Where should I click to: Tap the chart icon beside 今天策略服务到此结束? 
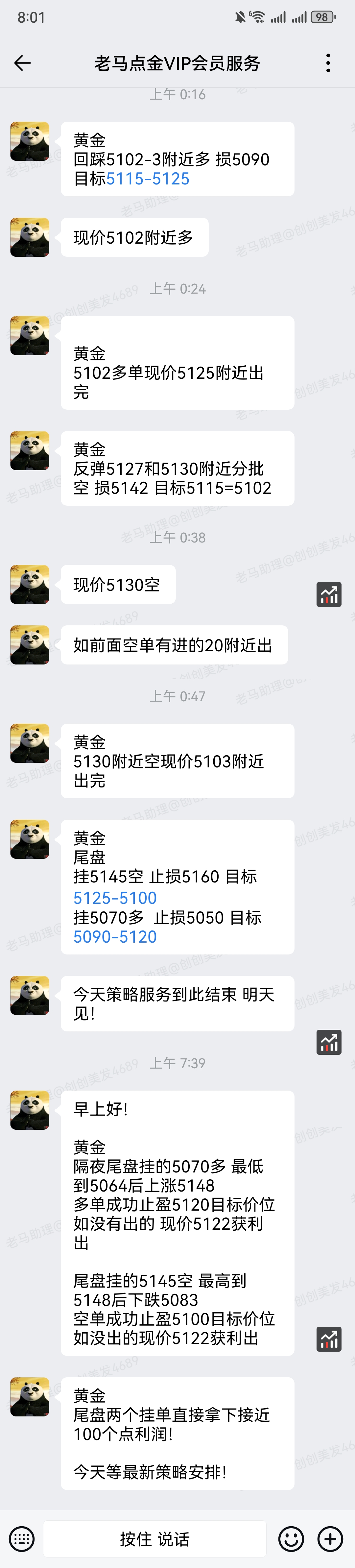point(329,1042)
